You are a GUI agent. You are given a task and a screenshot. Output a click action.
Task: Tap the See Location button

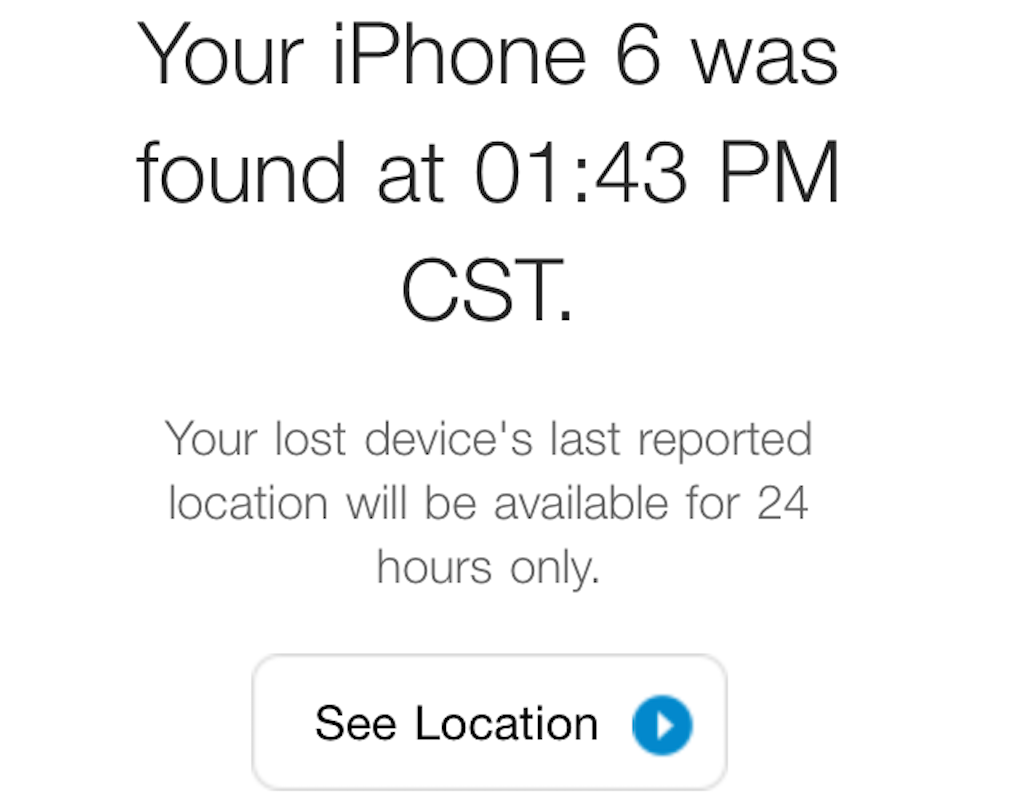[489, 723]
